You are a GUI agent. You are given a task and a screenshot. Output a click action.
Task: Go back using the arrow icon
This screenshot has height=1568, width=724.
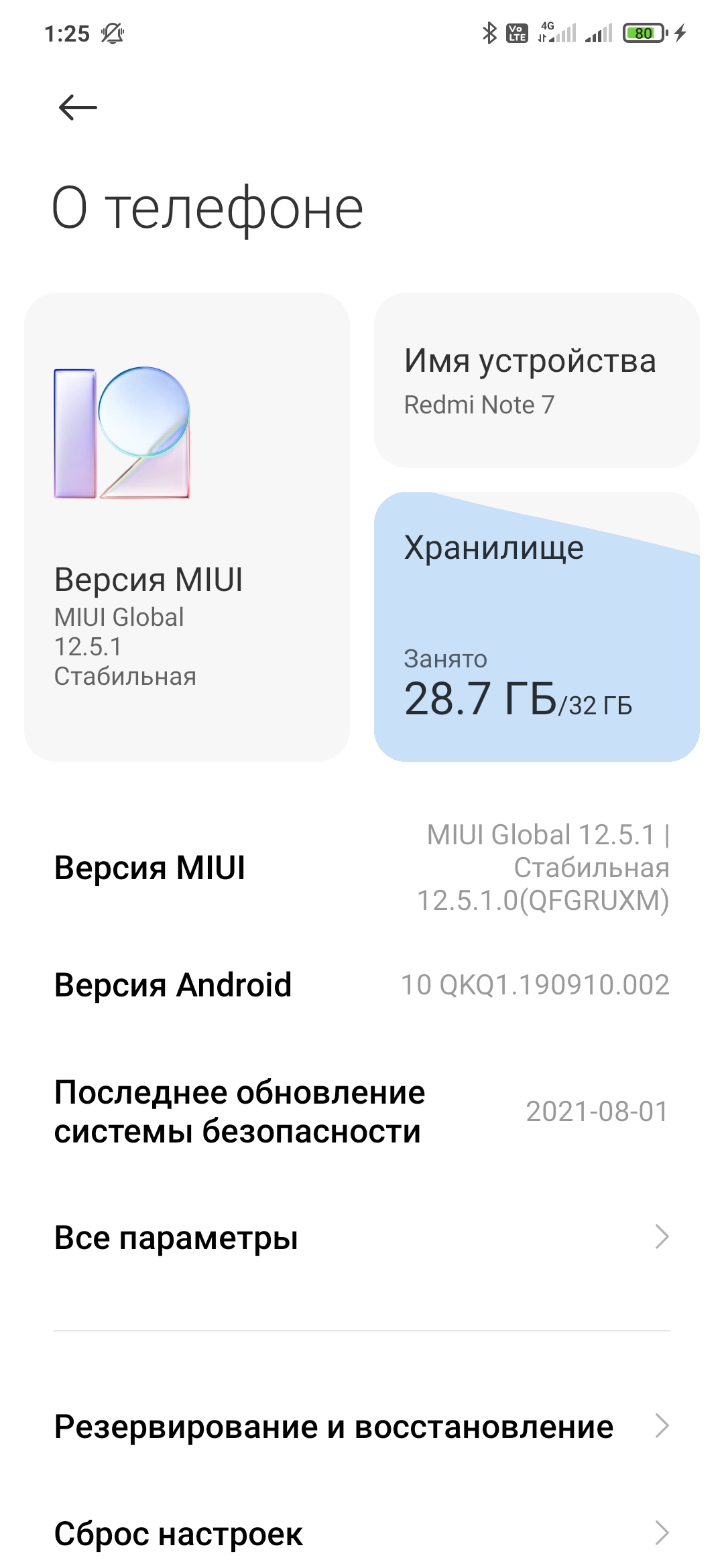[78, 107]
